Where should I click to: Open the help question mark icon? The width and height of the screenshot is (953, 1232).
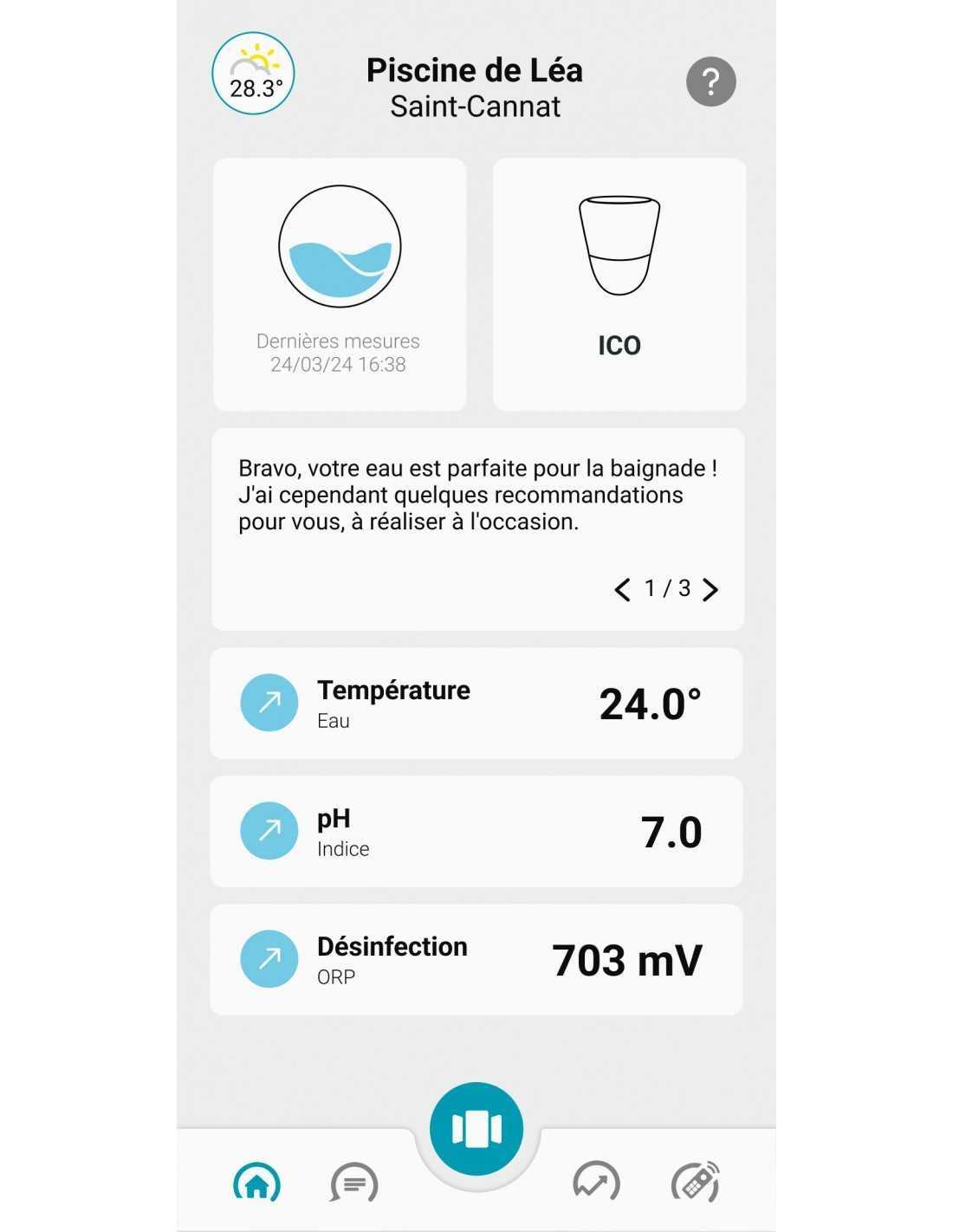[x=710, y=82]
